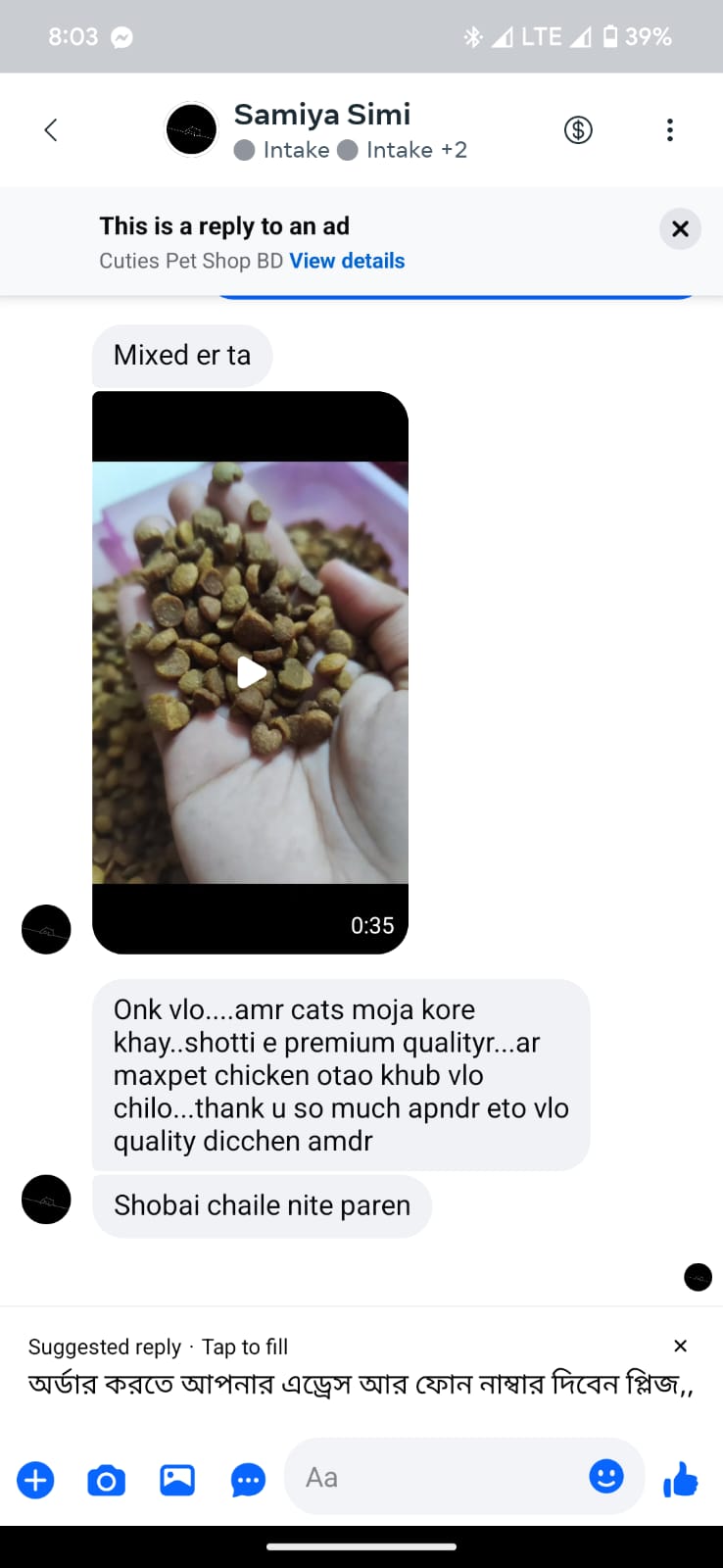Viewport: 723px width, 1568px height.
Task: Attach a picture from the gallery
Action: [x=177, y=1479]
